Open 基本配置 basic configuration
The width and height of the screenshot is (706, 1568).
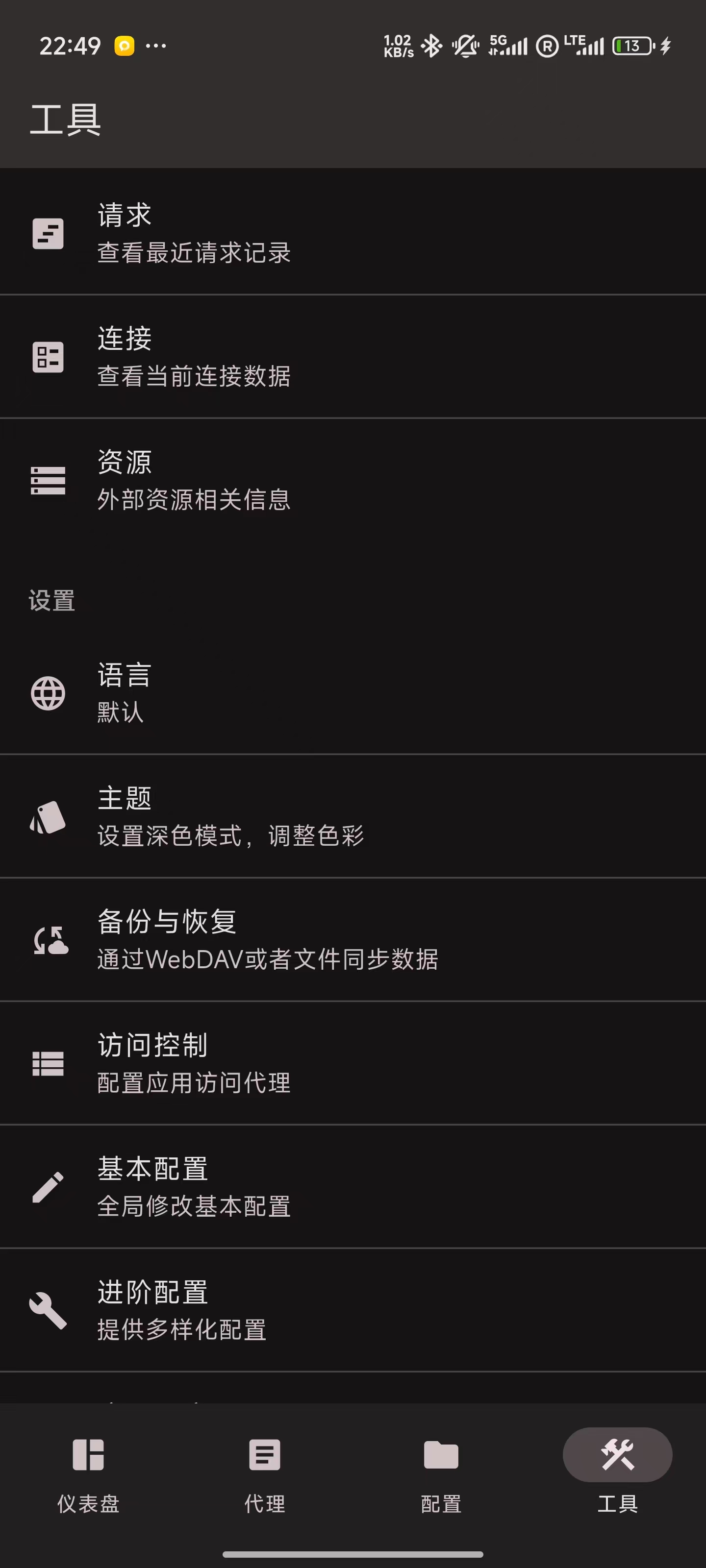point(353,1187)
